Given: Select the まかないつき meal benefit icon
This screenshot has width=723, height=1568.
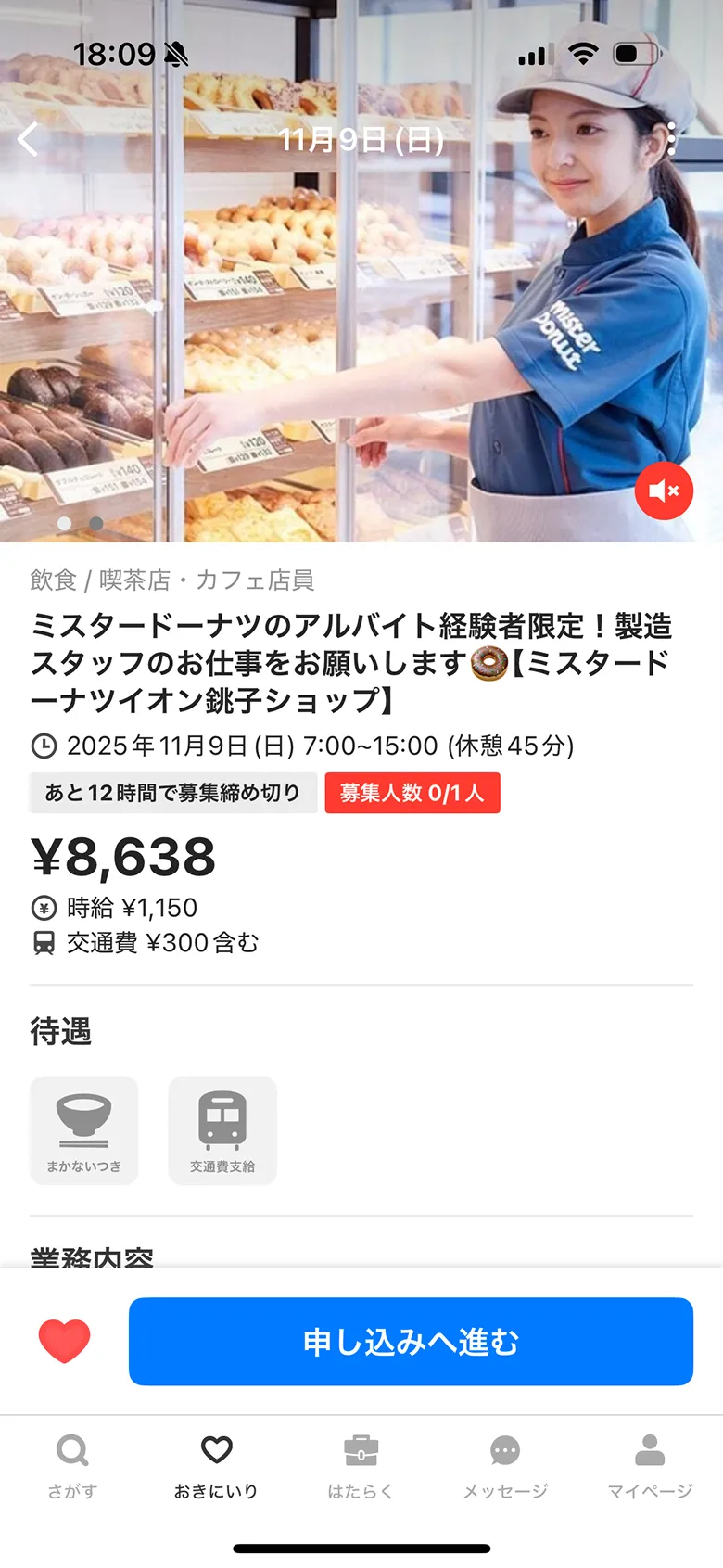Looking at the screenshot, I should click(83, 1129).
